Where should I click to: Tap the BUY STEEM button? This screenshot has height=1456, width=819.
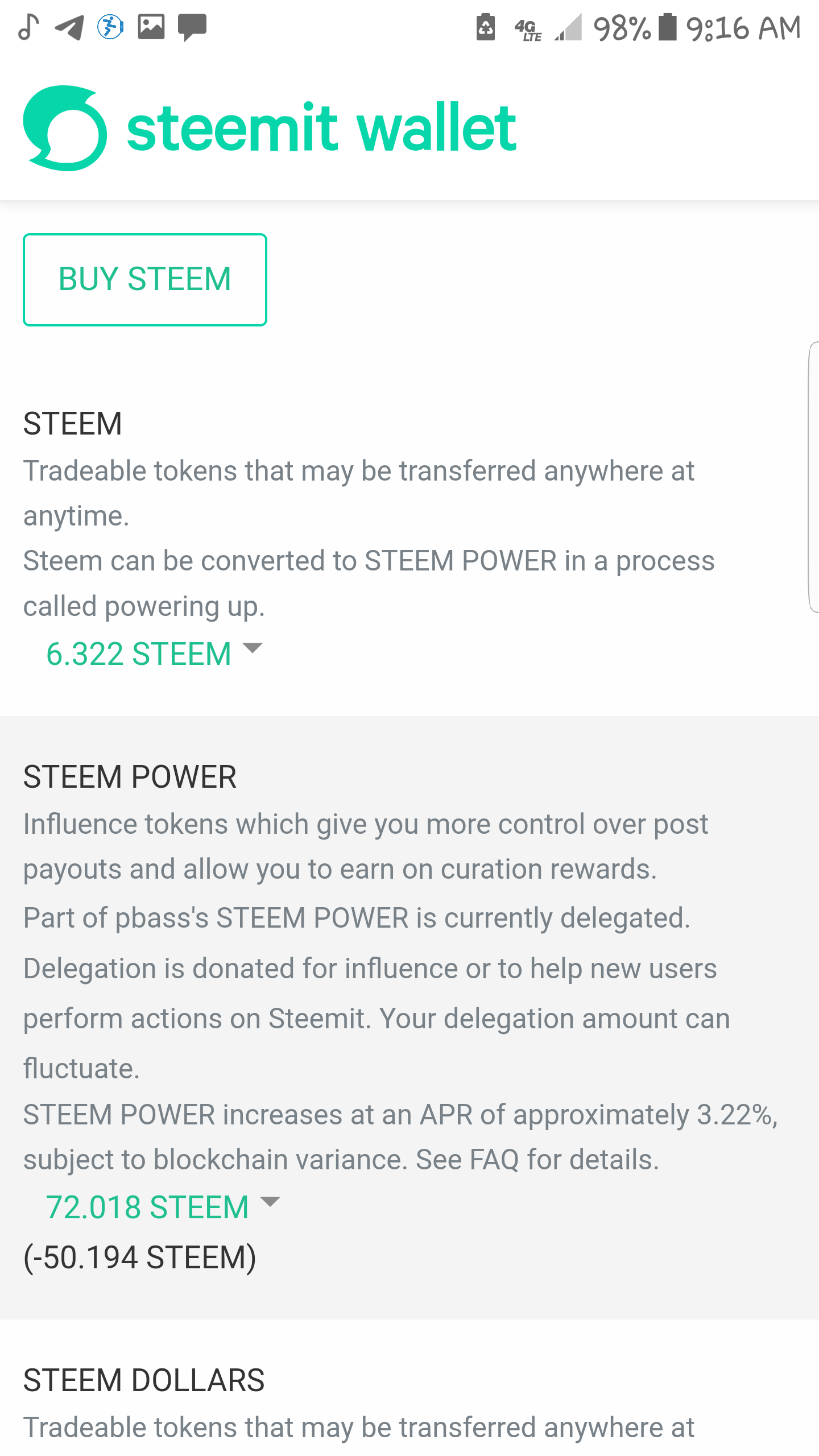click(145, 279)
